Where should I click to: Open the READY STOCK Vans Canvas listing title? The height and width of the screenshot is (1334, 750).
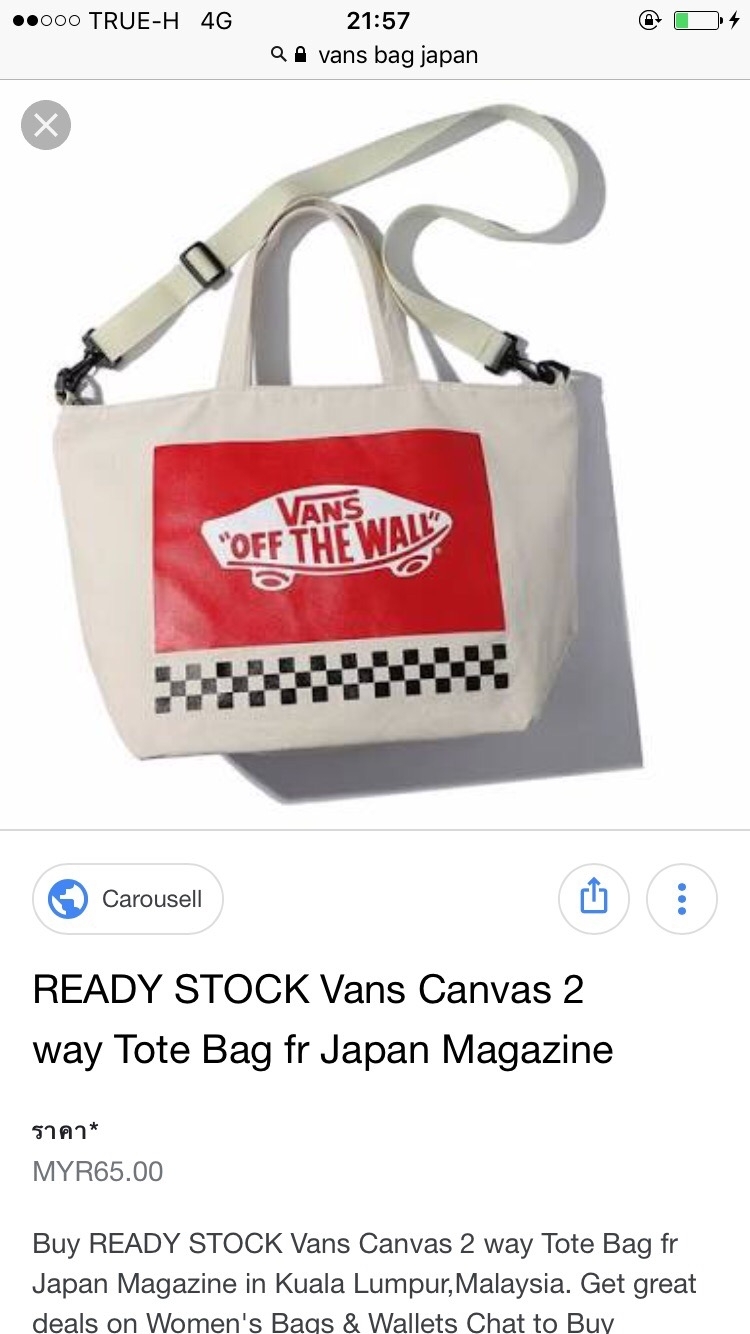tap(322, 1019)
